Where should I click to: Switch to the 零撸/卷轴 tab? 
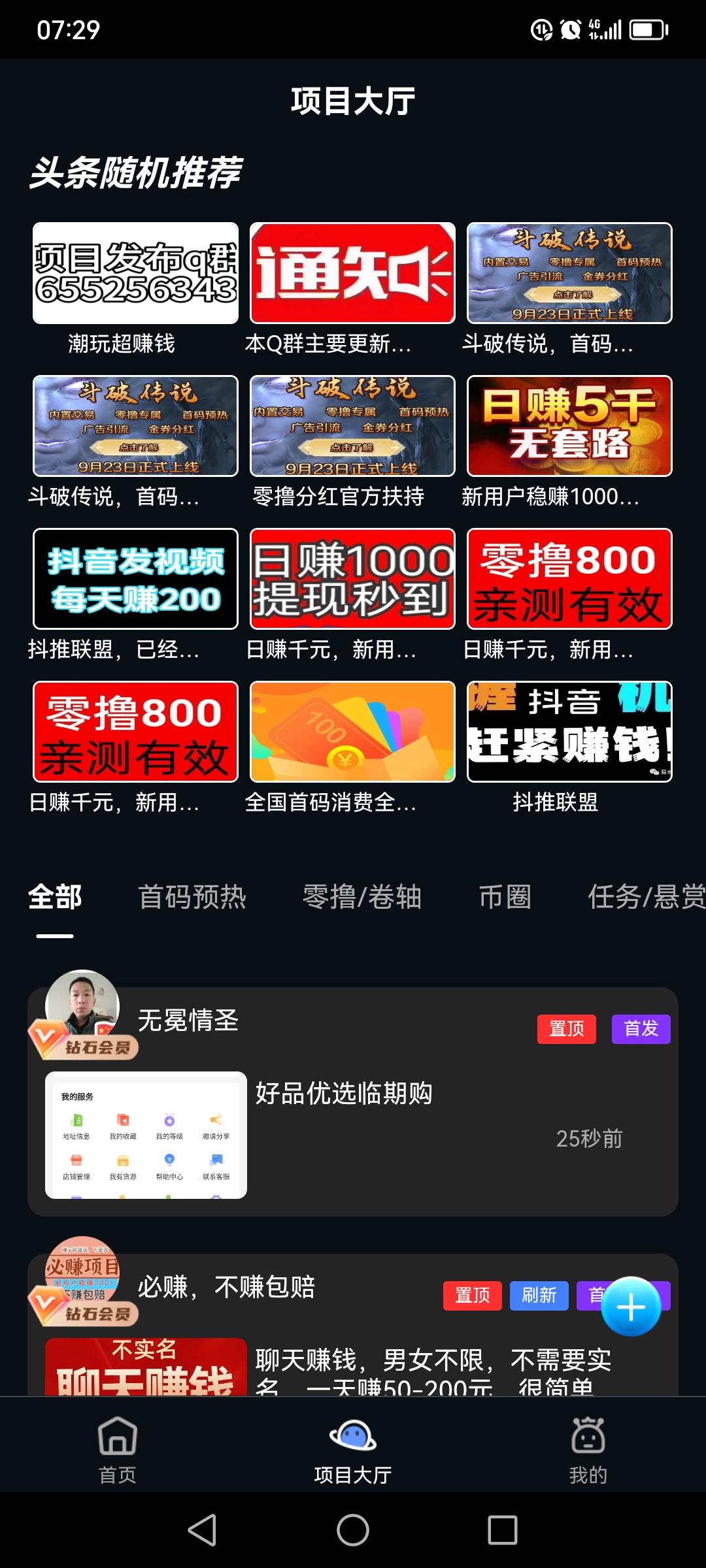pos(362,897)
